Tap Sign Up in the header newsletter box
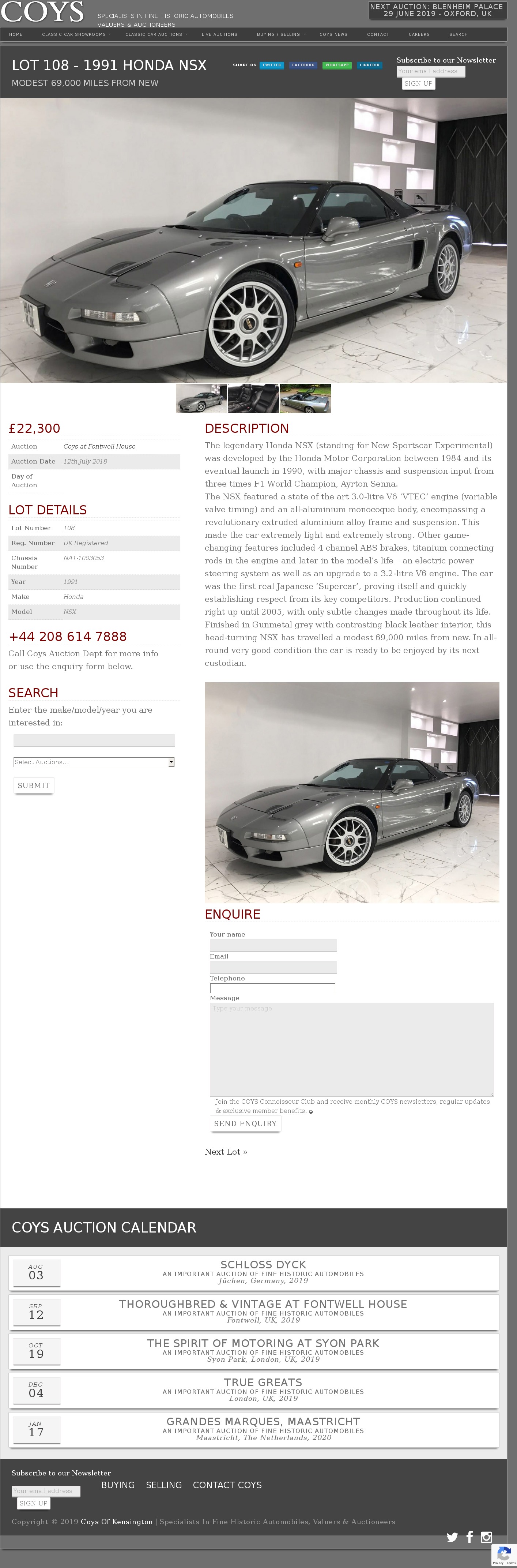Viewport: 517px width, 1568px height. [x=418, y=84]
